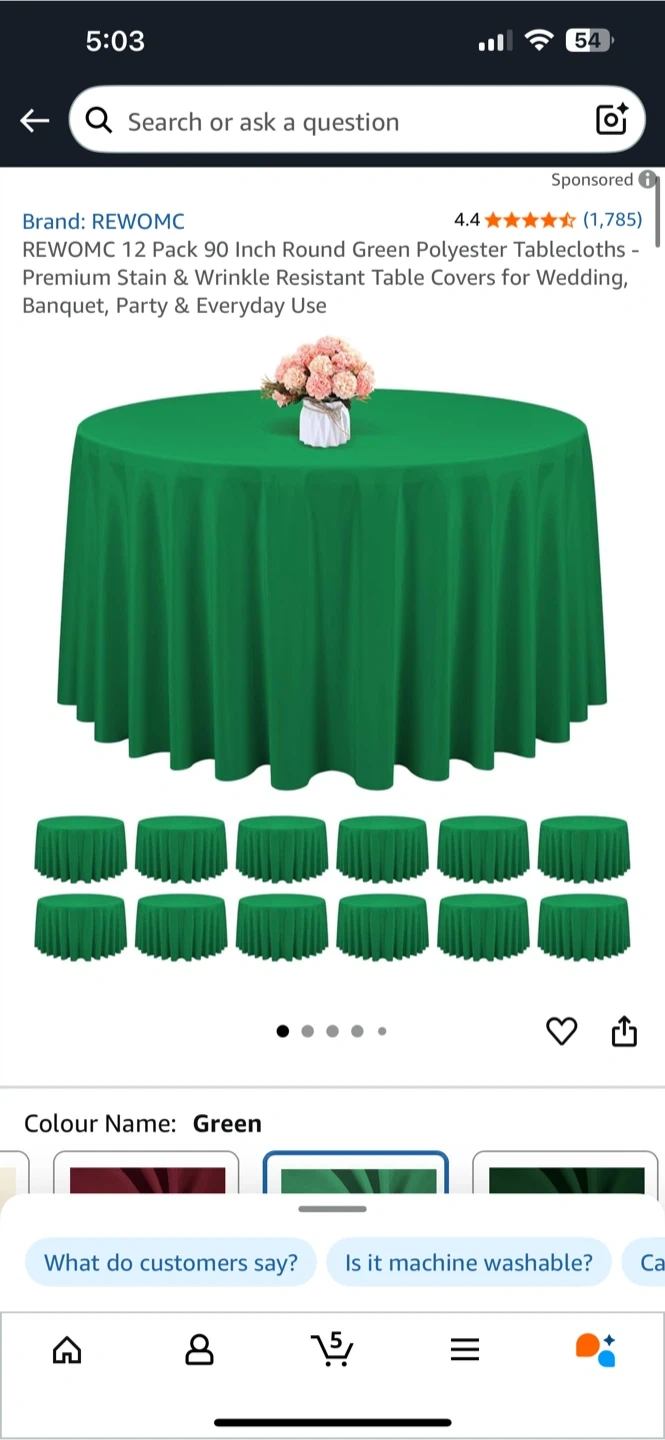Open the account profile tab
This screenshot has width=665, height=1440.
click(x=200, y=1350)
